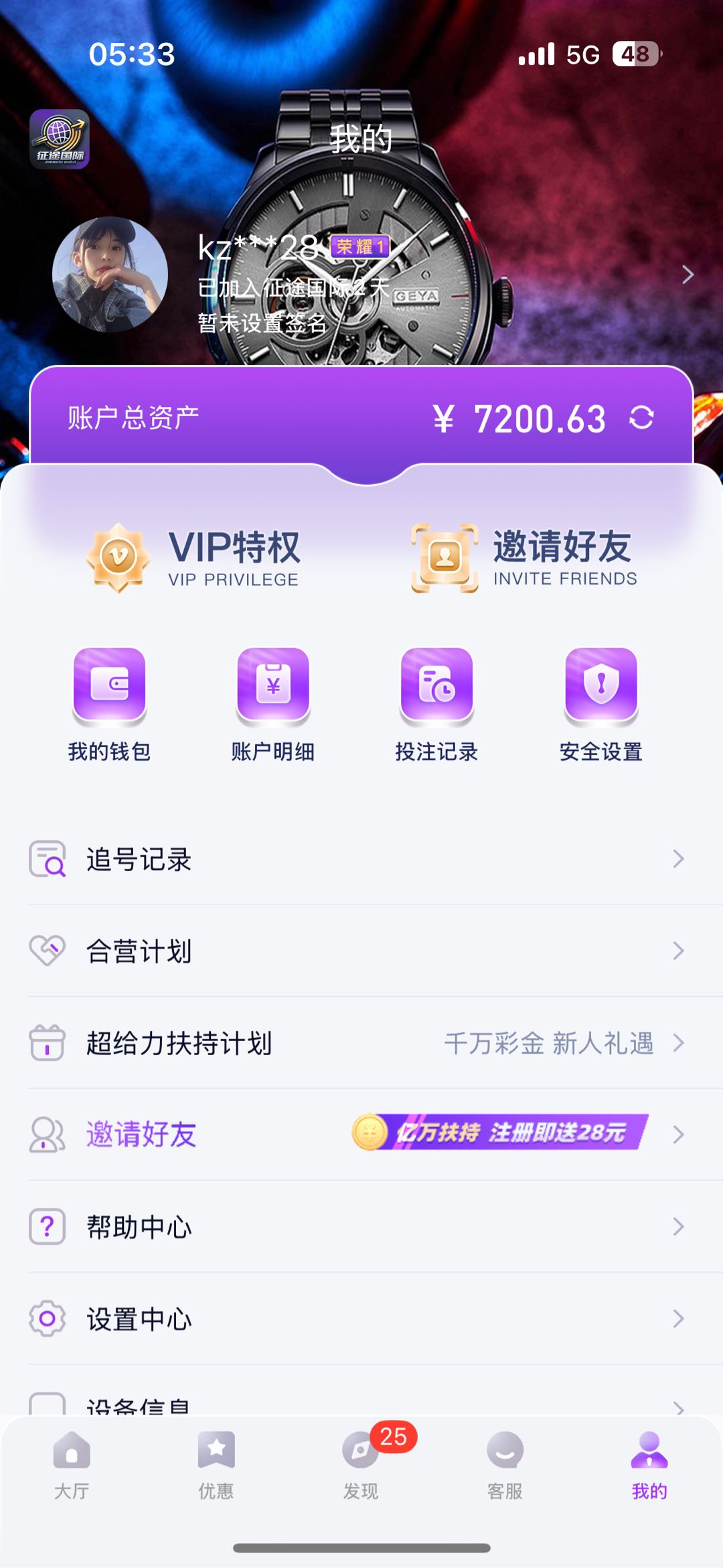Open the 邀请好友 Invite Friends banner
The height and width of the screenshot is (1568, 723).
524,557
